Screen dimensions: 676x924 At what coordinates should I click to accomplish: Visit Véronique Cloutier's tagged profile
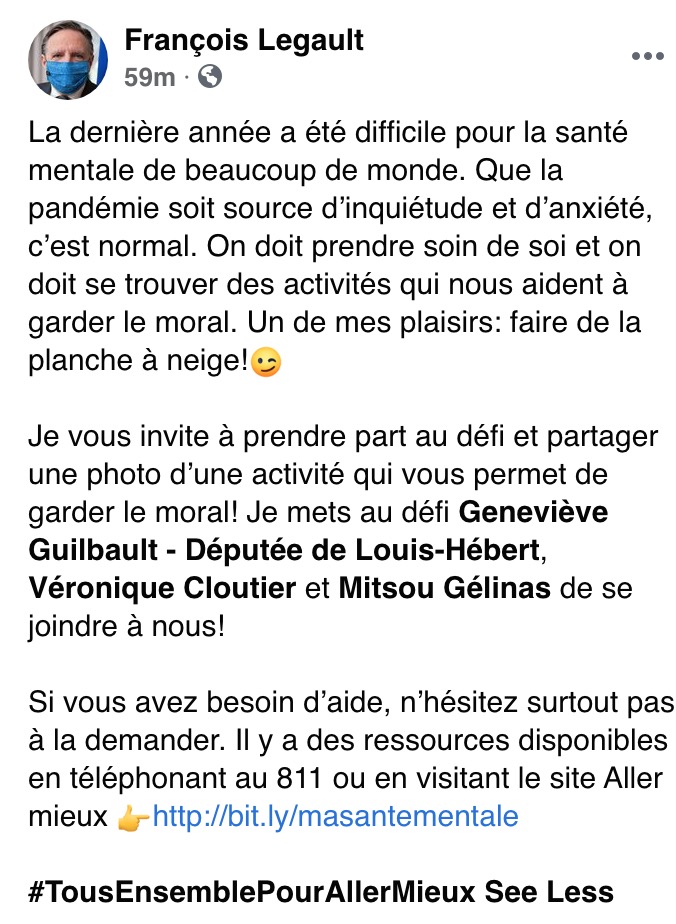click(162, 587)
